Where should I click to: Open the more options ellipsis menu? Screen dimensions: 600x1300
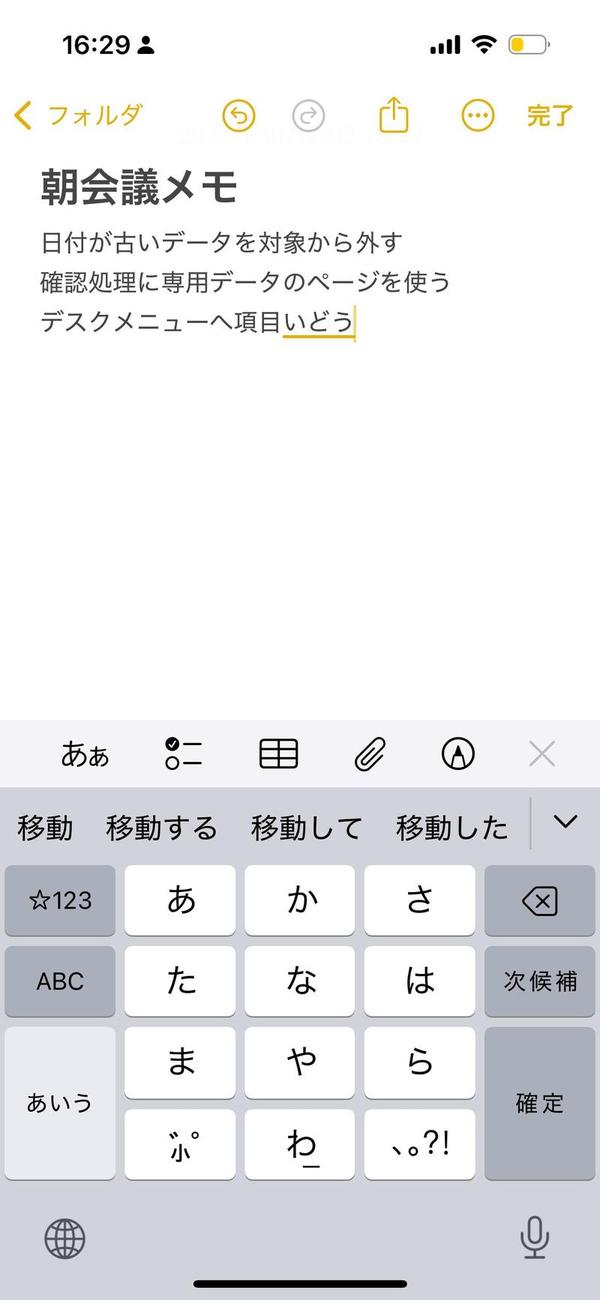coord(478,116)
